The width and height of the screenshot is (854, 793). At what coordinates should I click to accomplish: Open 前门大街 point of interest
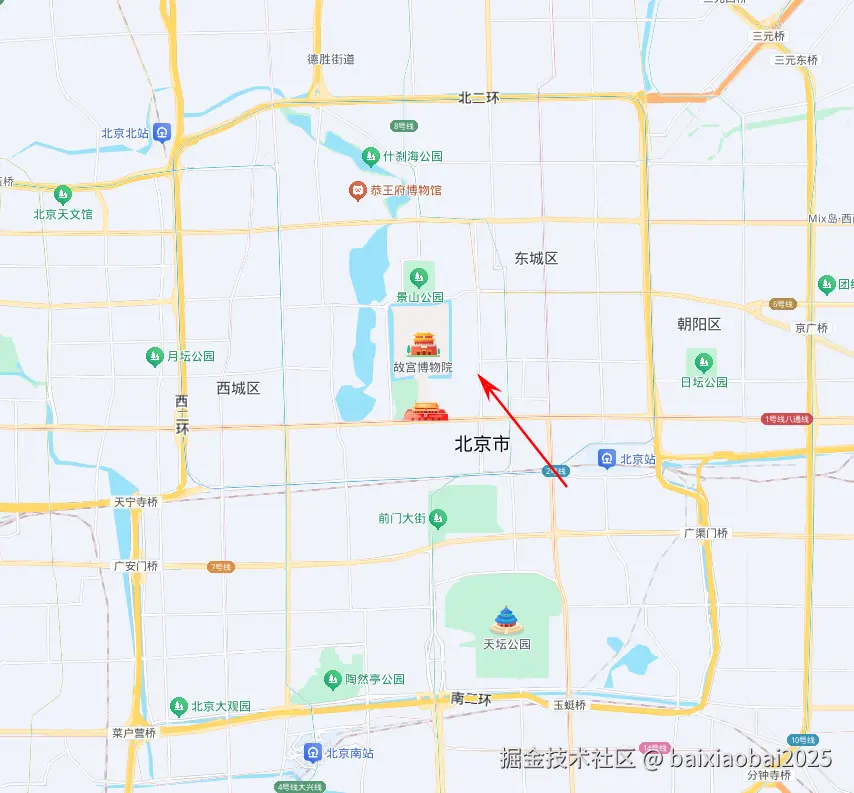pos(438,518)
